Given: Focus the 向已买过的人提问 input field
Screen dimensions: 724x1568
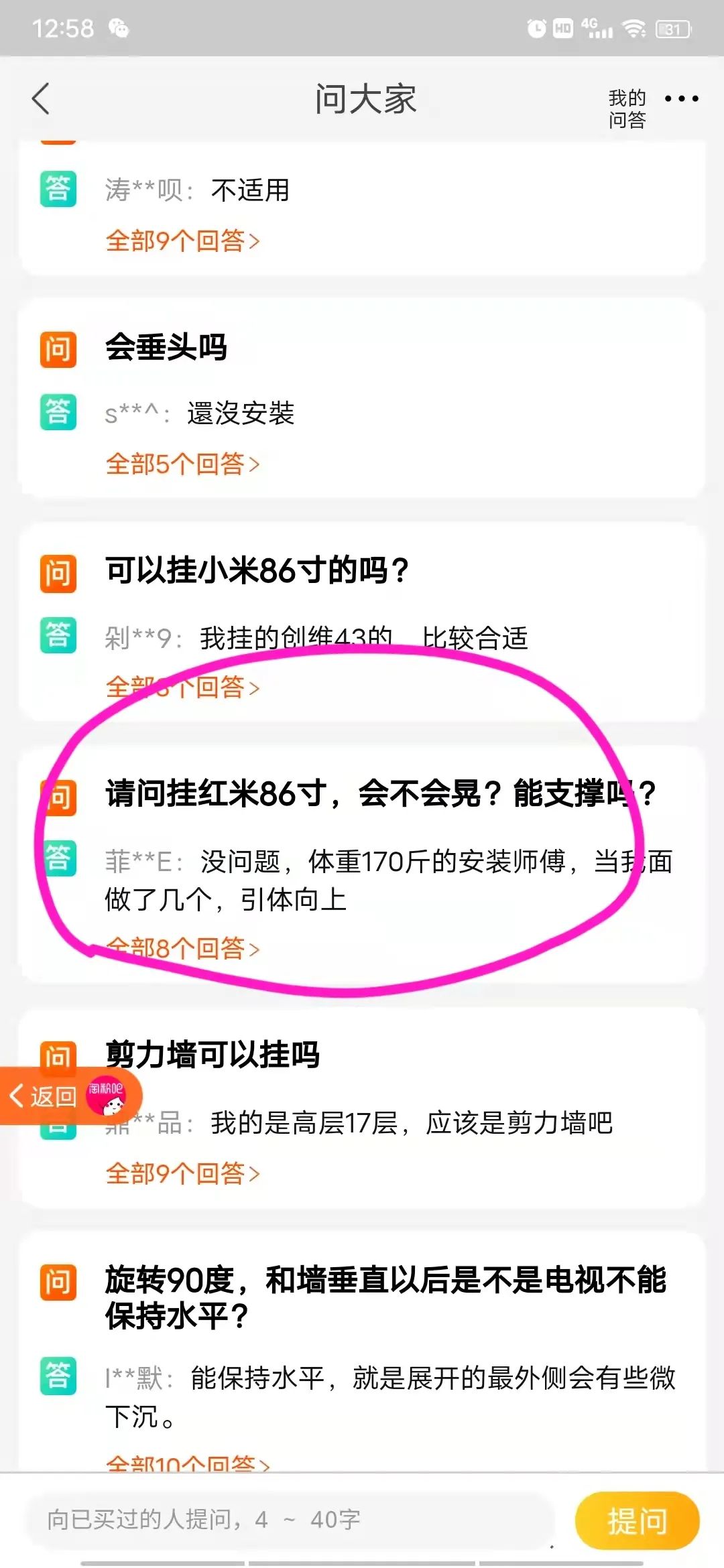Looking at the screenshot, I should 288,1519.
